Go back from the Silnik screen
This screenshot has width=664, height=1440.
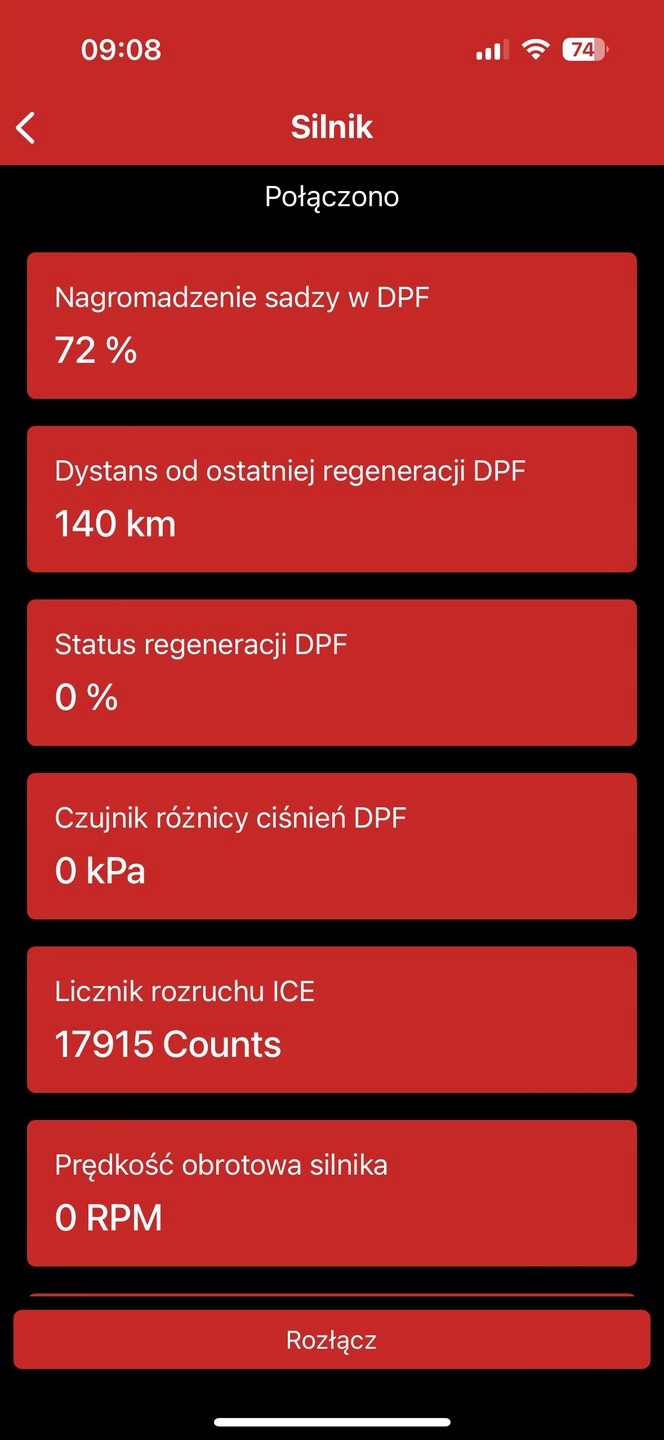click(x=26, y=128)
